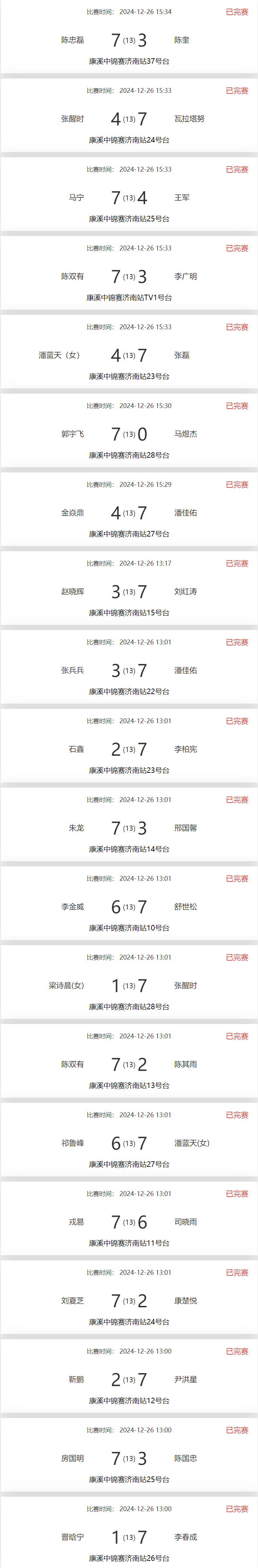Open the match 陈忠磊 vs 陈奎
The width and height of the screenshot is (258, 1568).
(x=129, y=40)
